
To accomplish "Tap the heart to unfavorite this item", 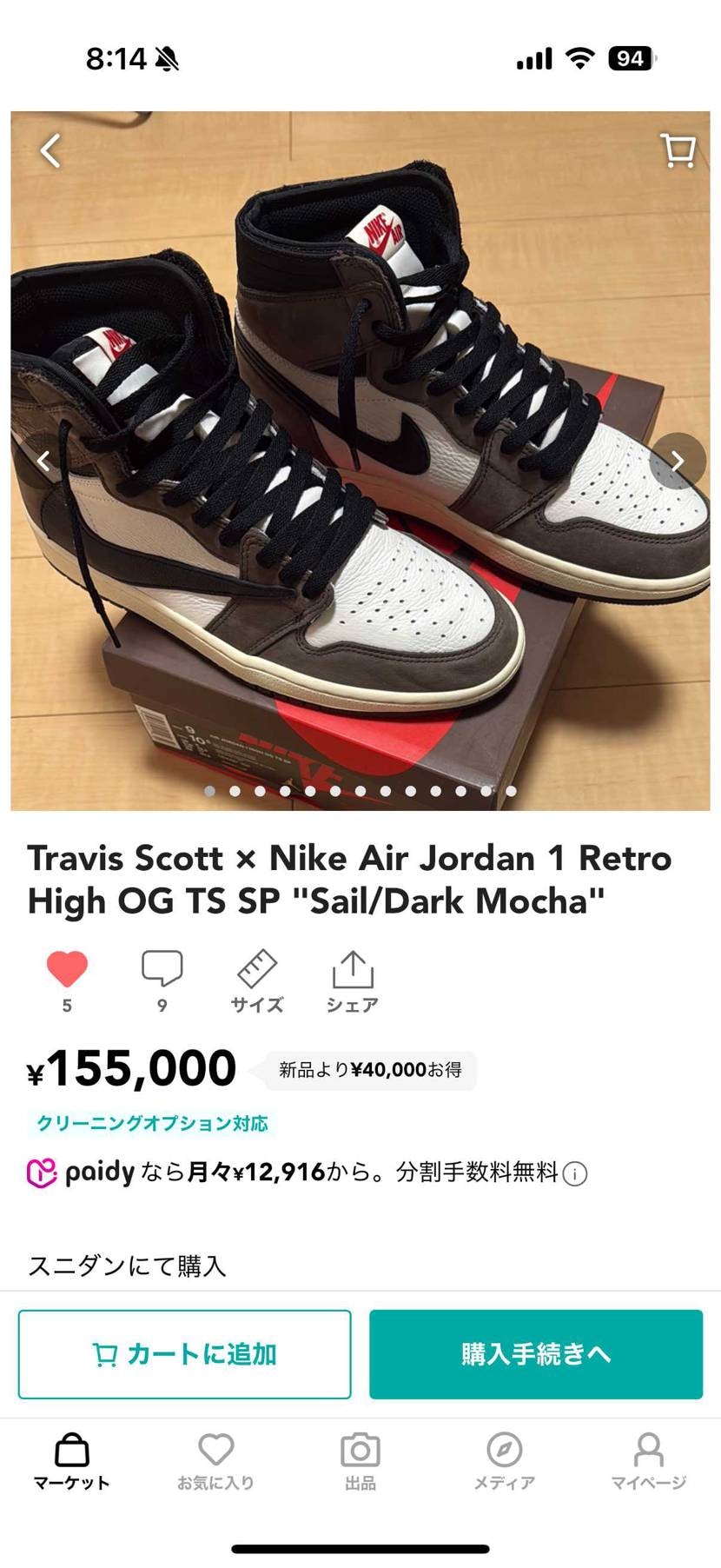I will tap(67, 969).
